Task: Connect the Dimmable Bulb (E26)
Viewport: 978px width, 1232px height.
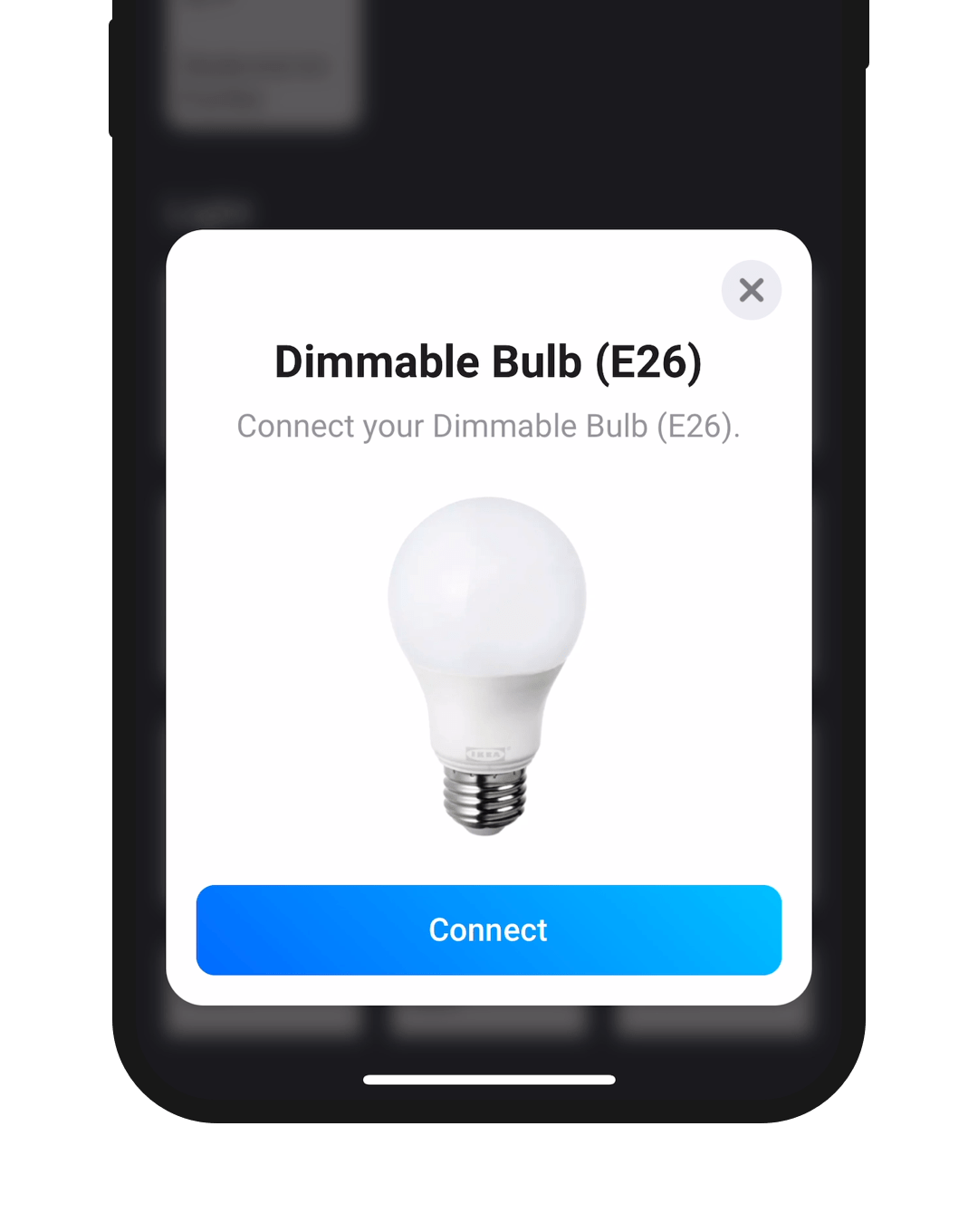Action: point(488,929)
